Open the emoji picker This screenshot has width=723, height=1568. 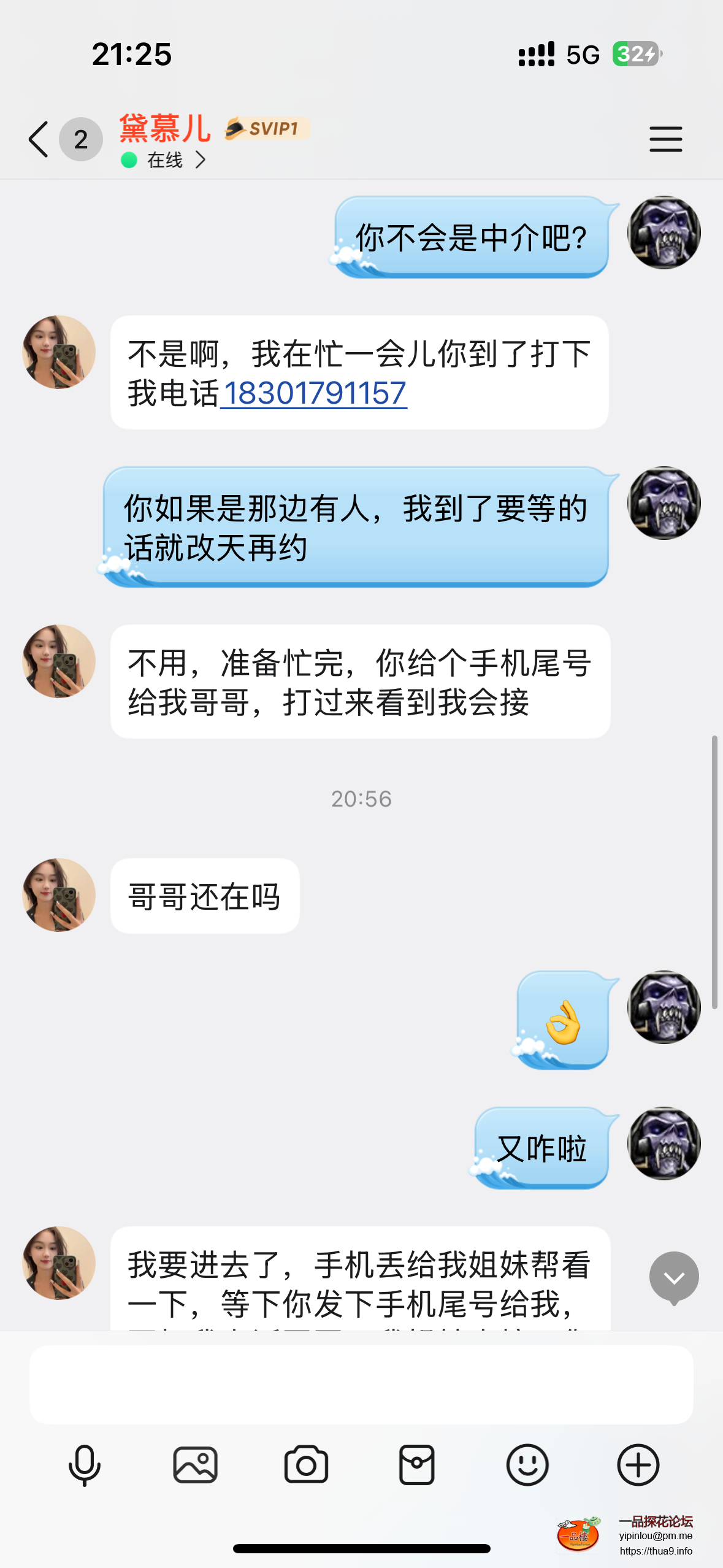[527, 1465]
